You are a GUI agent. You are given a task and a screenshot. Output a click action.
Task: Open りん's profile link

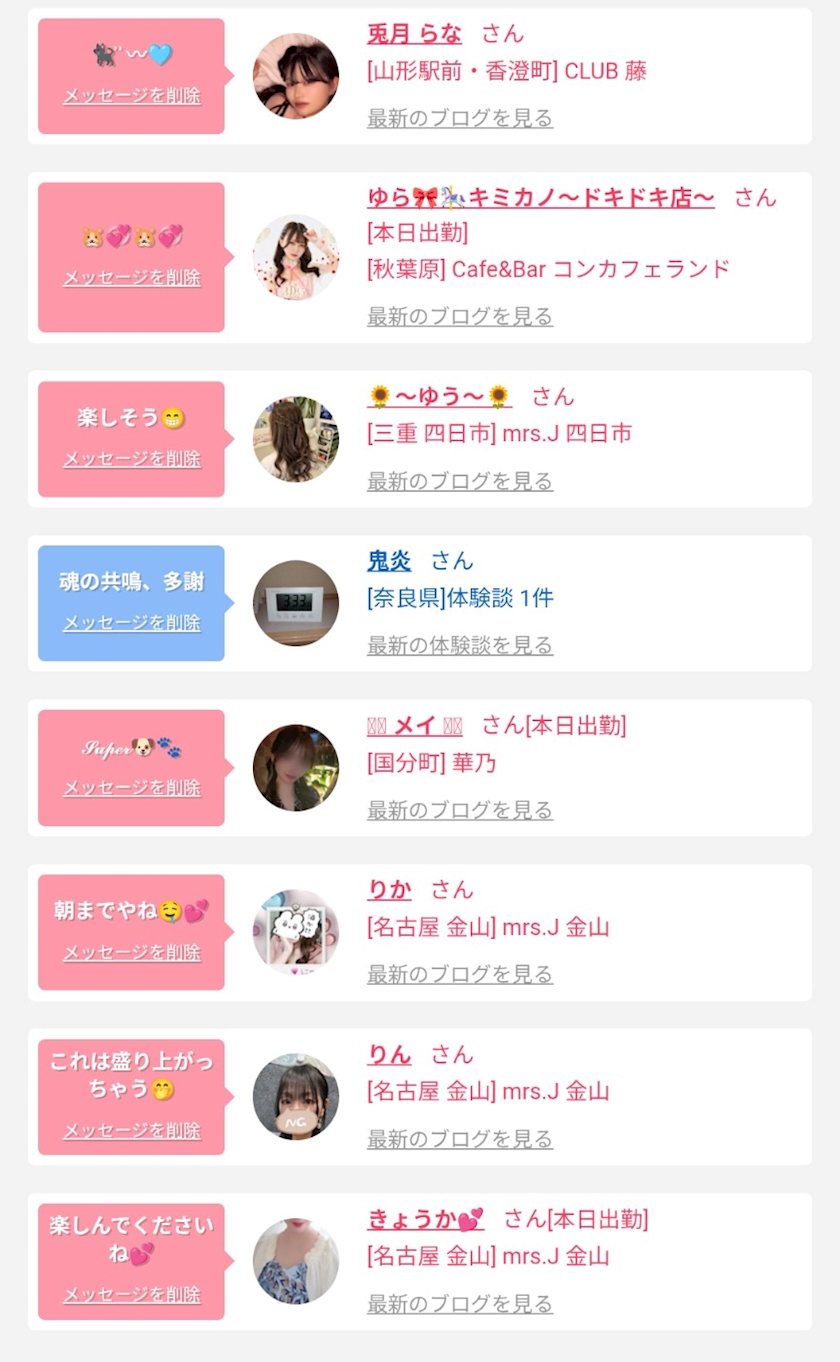[389, 1055]
